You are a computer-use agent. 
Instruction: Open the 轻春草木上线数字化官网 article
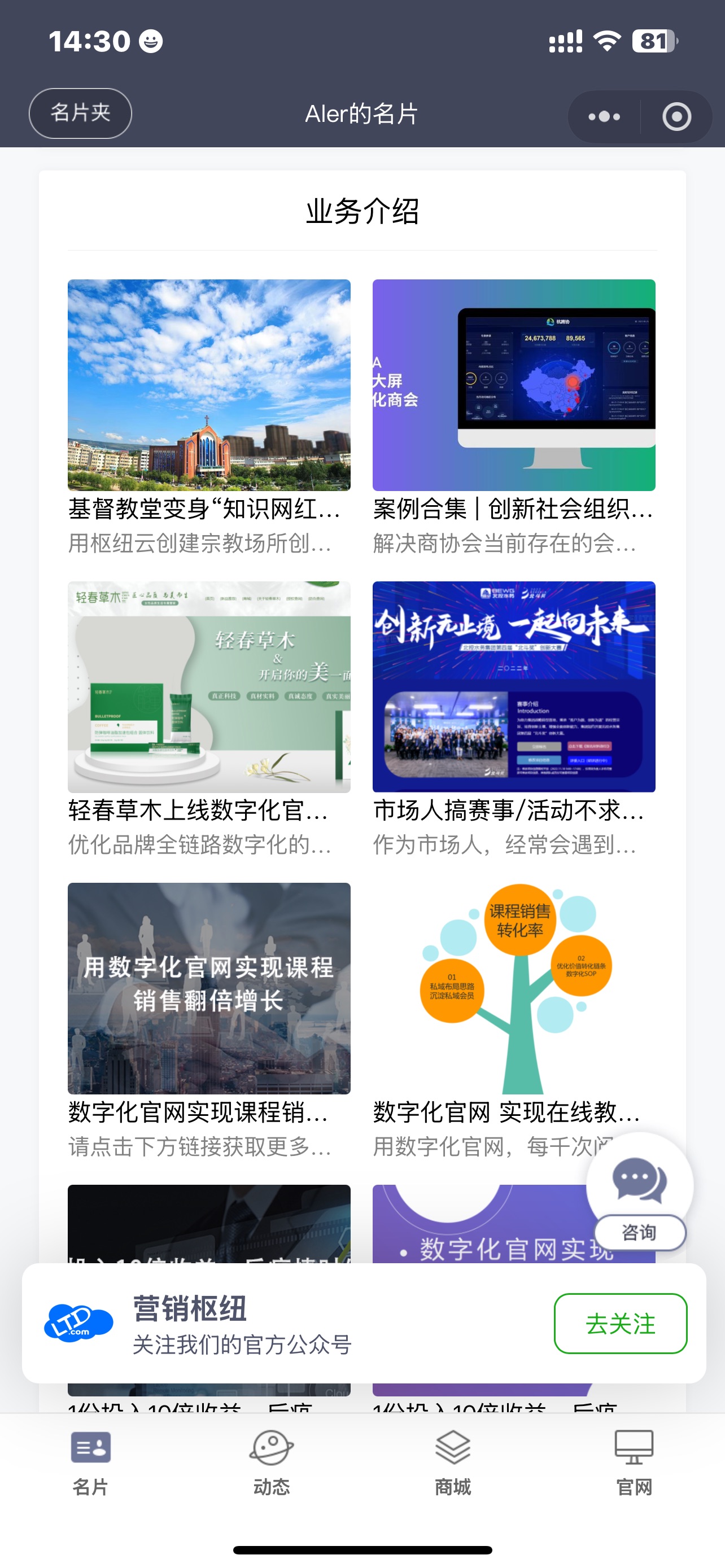pos(209,686)
